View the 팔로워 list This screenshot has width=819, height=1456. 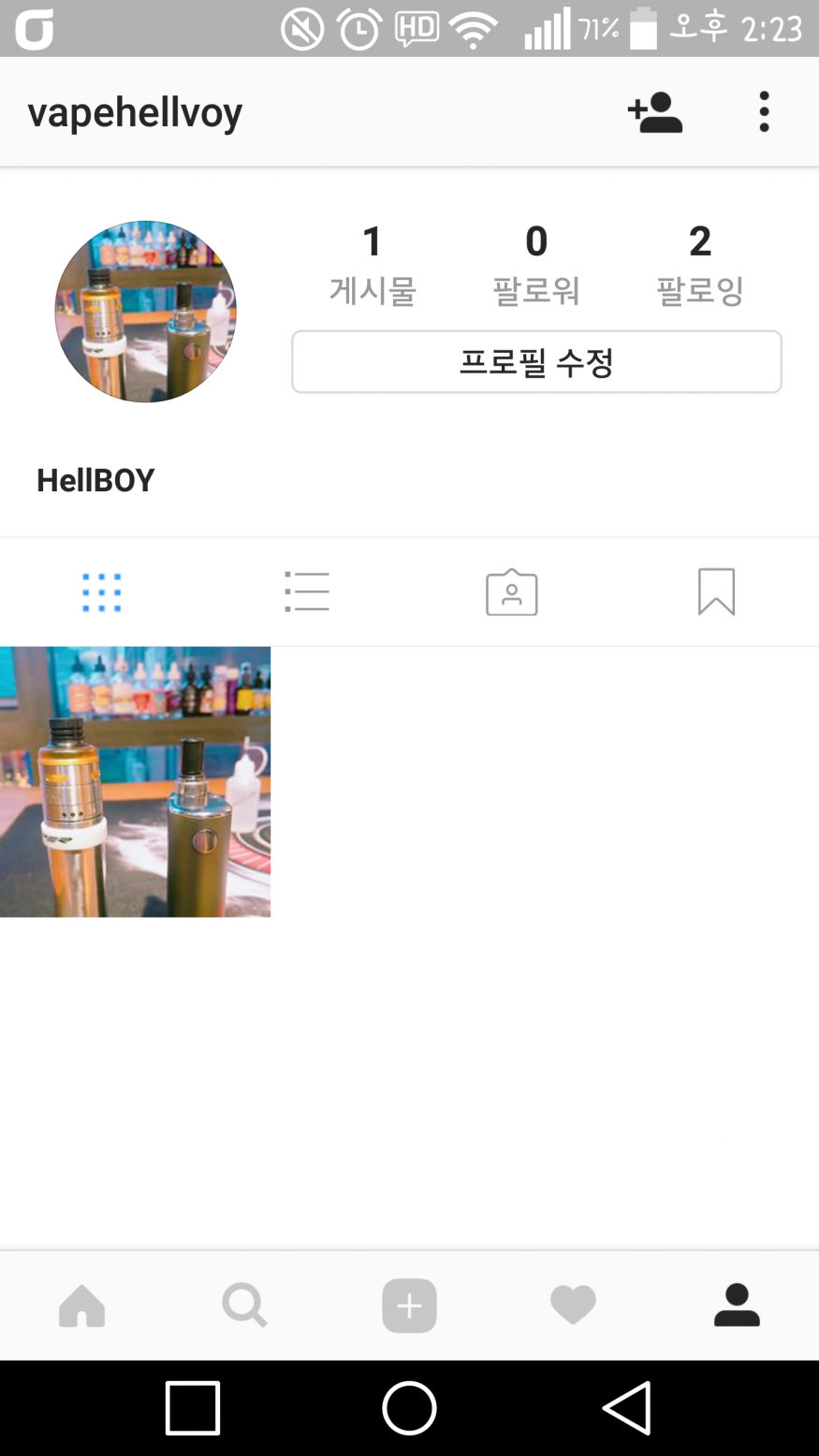click(x=536, y=265)
